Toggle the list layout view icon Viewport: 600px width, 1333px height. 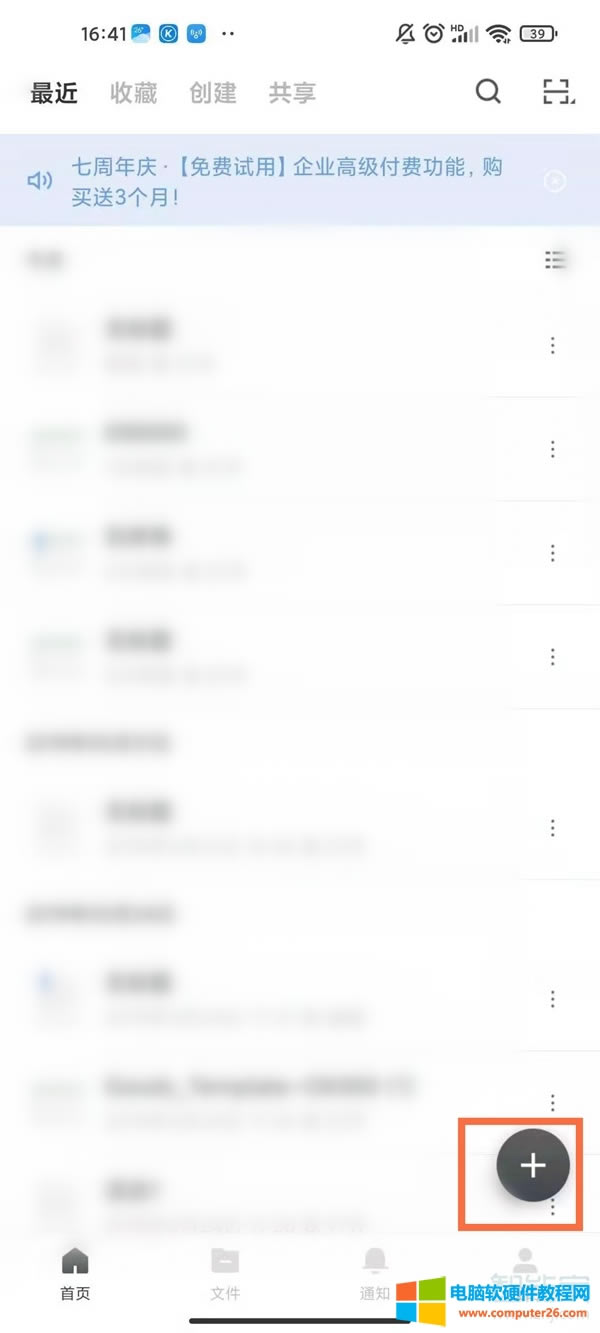pos(555,260)
